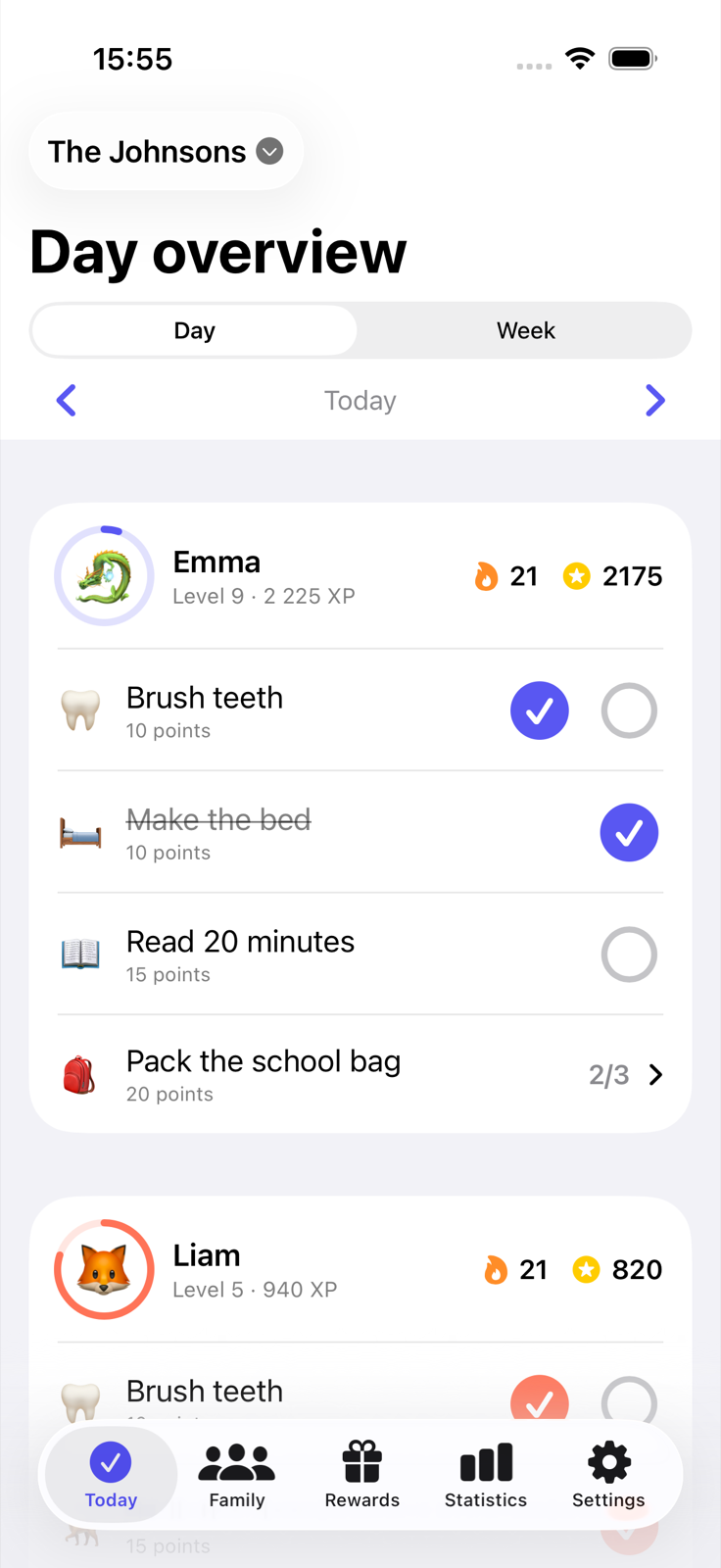The width and height of the screenshot is (721, 1568).
Task: Open the Settings tab
Action: (x=609, y=1475)
